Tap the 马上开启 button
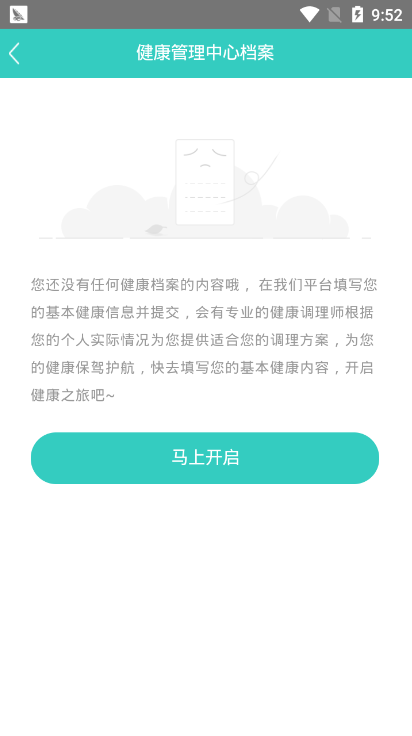The image size is (412, 736). [205, 458]
